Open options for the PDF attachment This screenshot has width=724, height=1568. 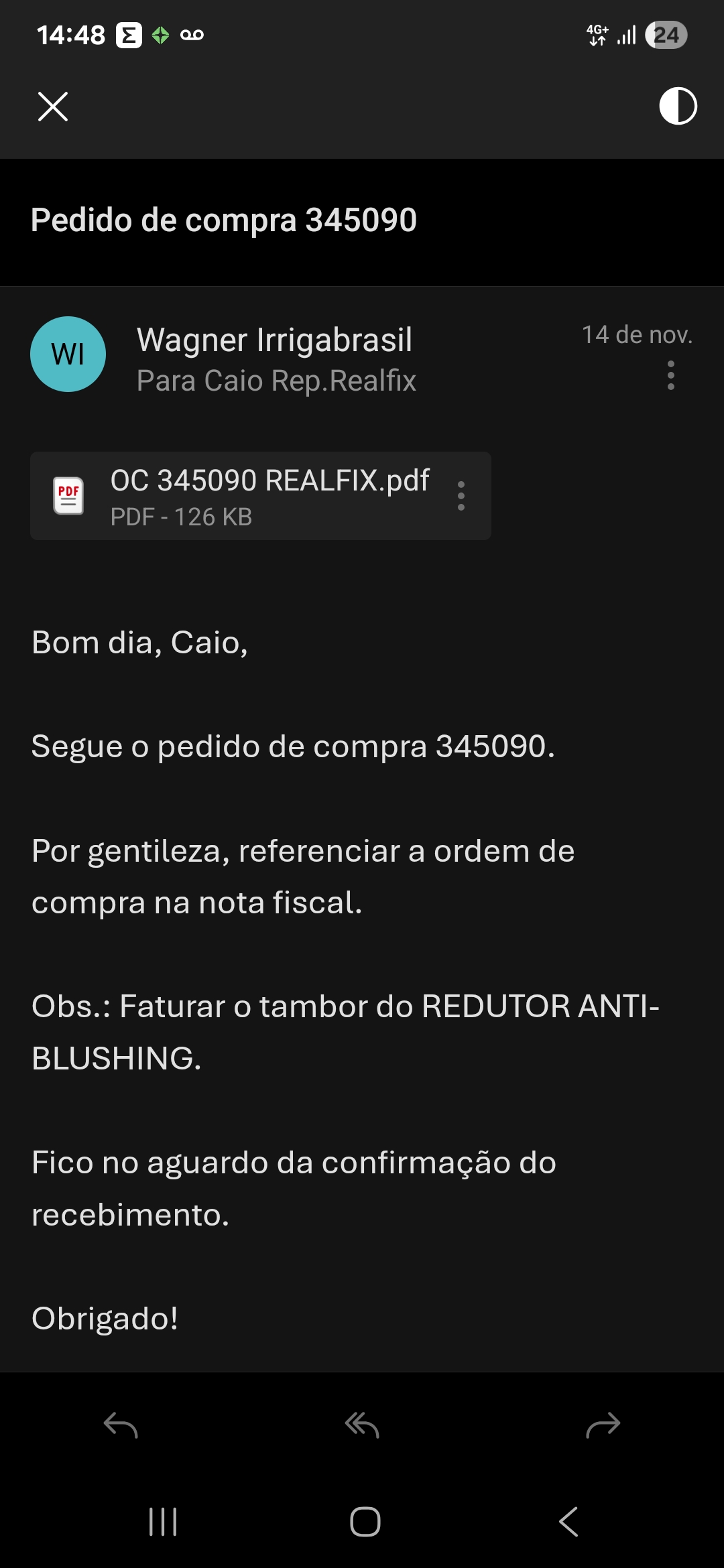click(461, 496)
